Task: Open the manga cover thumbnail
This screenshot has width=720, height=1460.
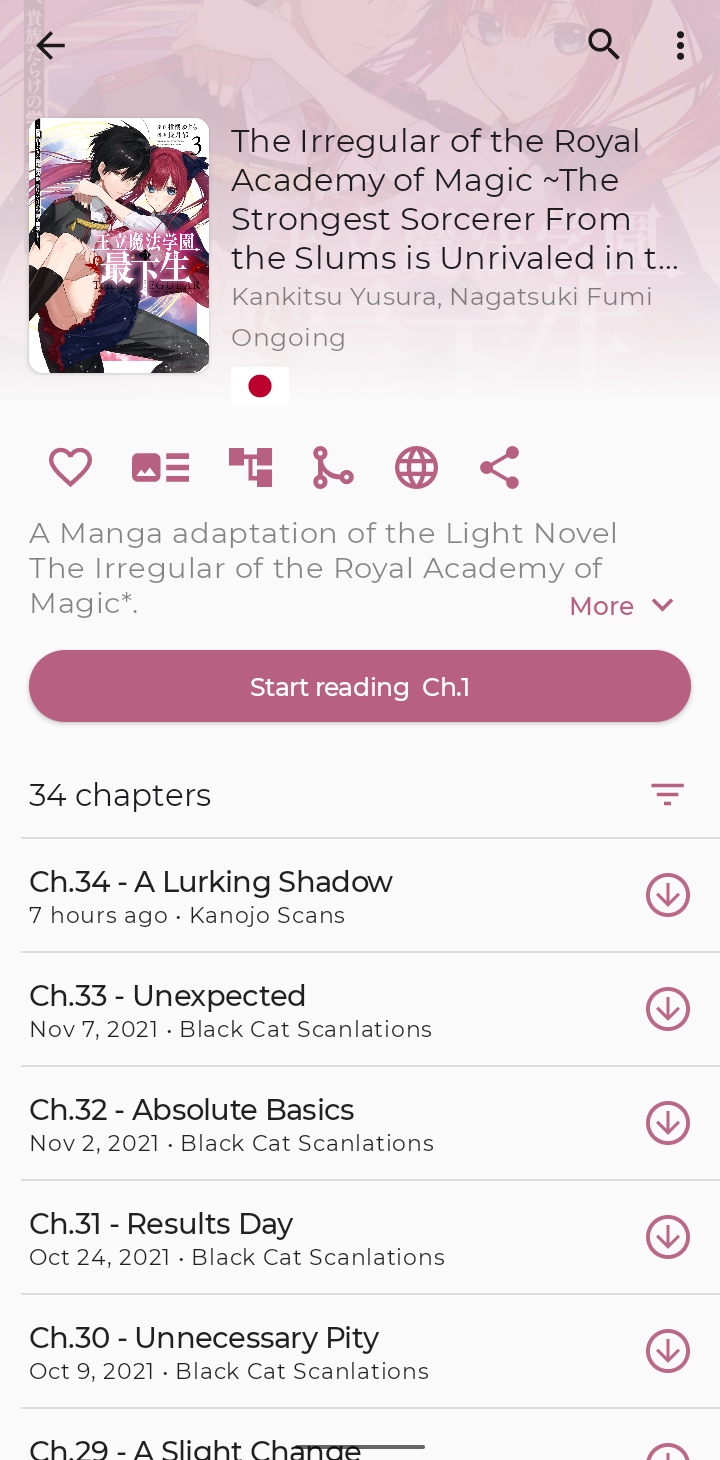Action: (x=118, y=245)
